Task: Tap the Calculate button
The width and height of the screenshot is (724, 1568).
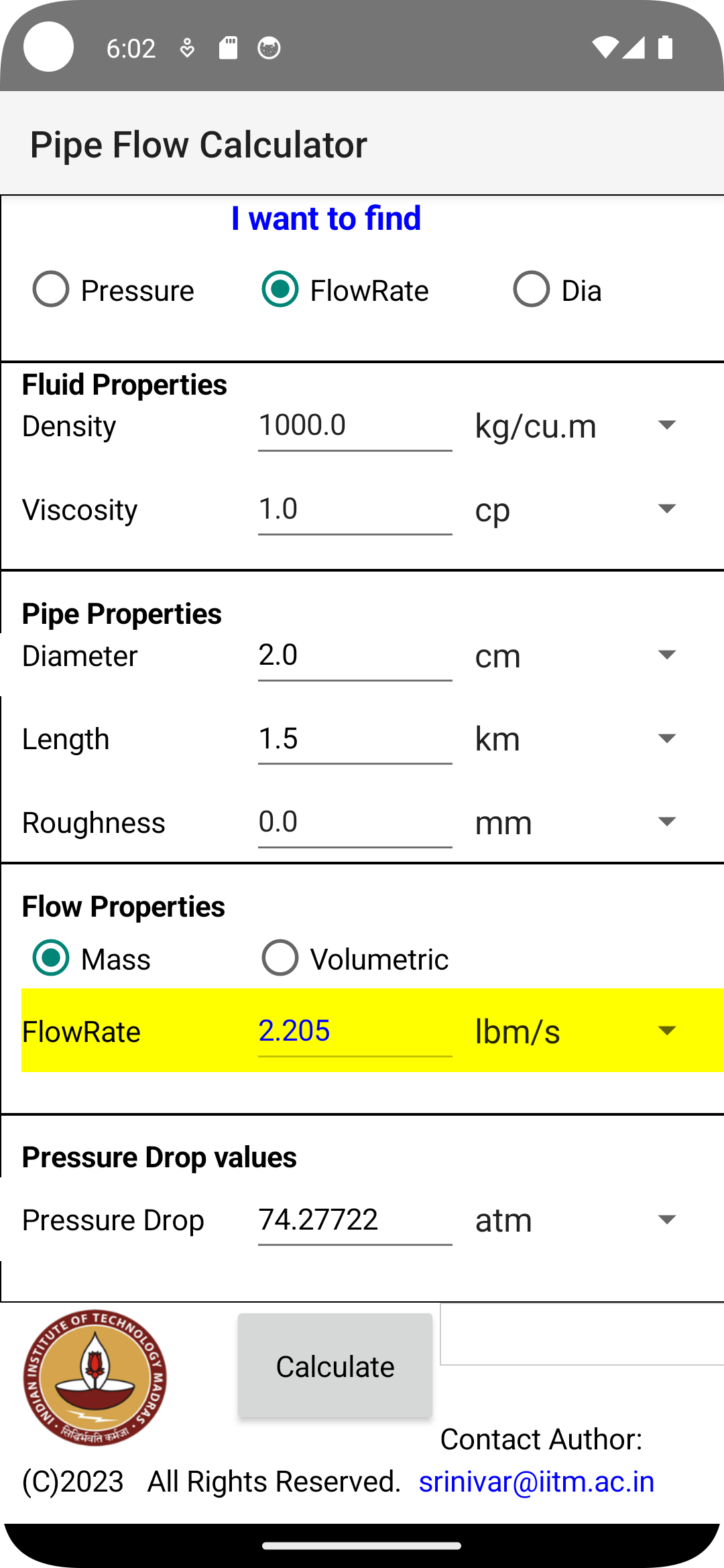Action: click(335, 1366)
